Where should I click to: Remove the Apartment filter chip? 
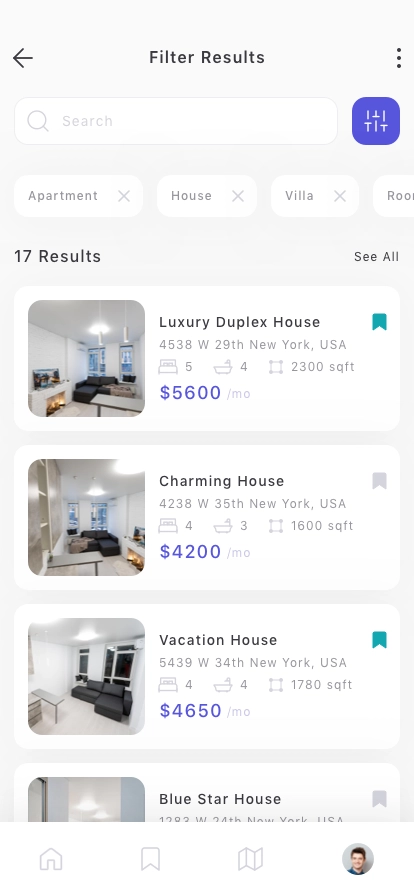click(x=124, y=196)
